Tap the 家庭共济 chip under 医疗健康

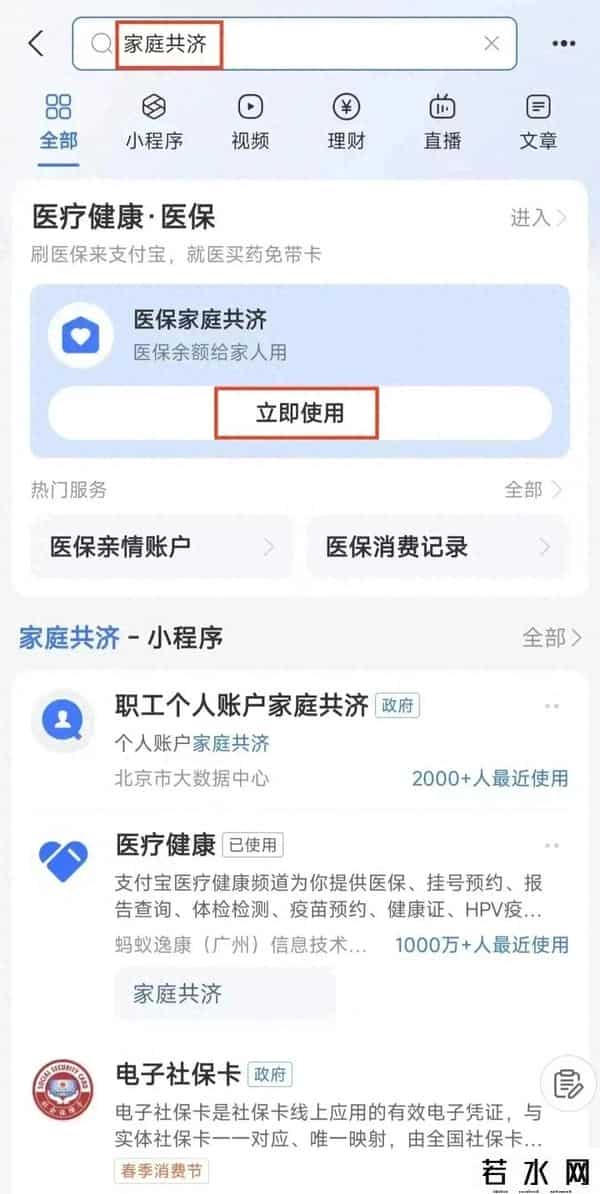[178, 993]
